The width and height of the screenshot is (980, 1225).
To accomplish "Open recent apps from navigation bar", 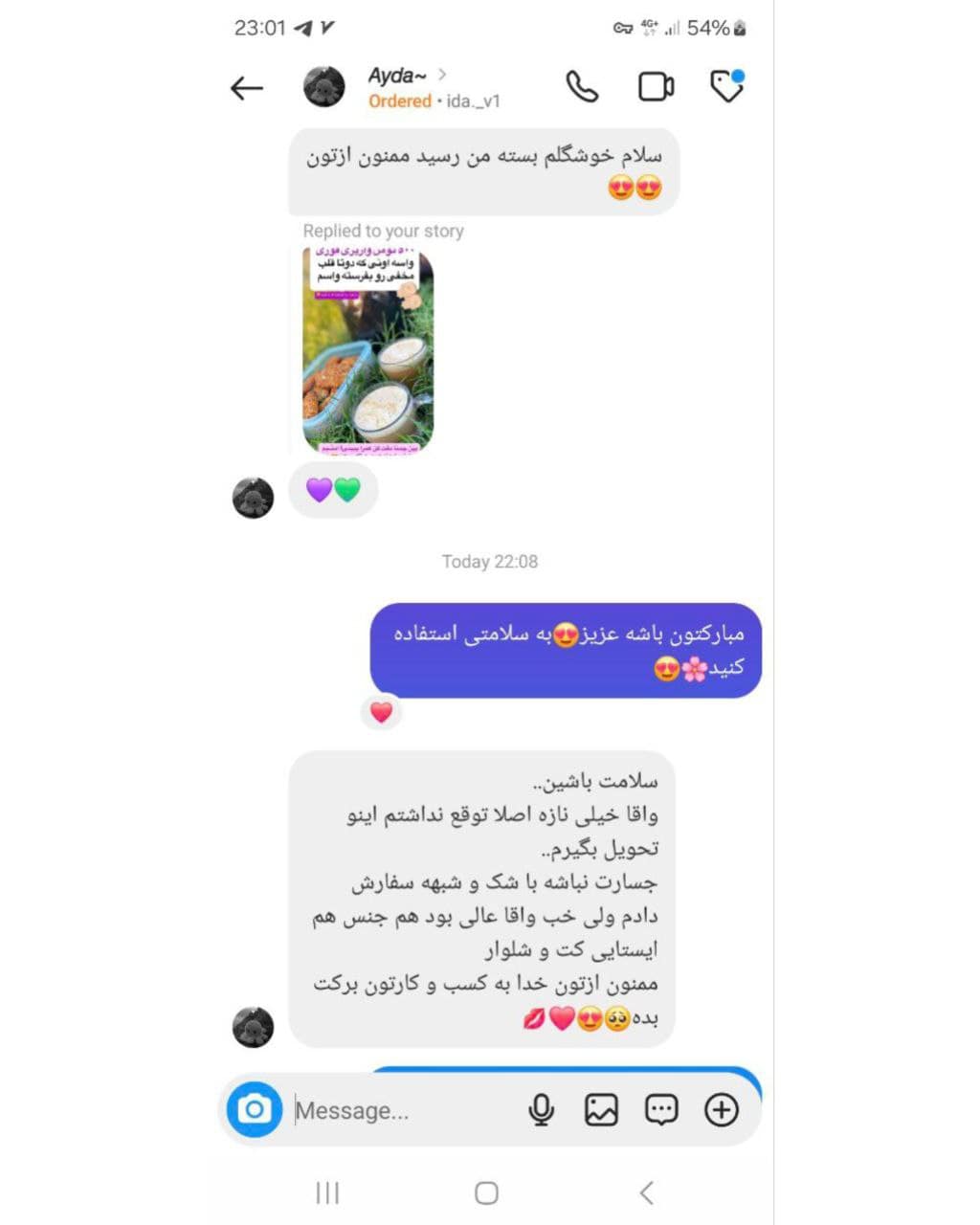I will 327,1192.
